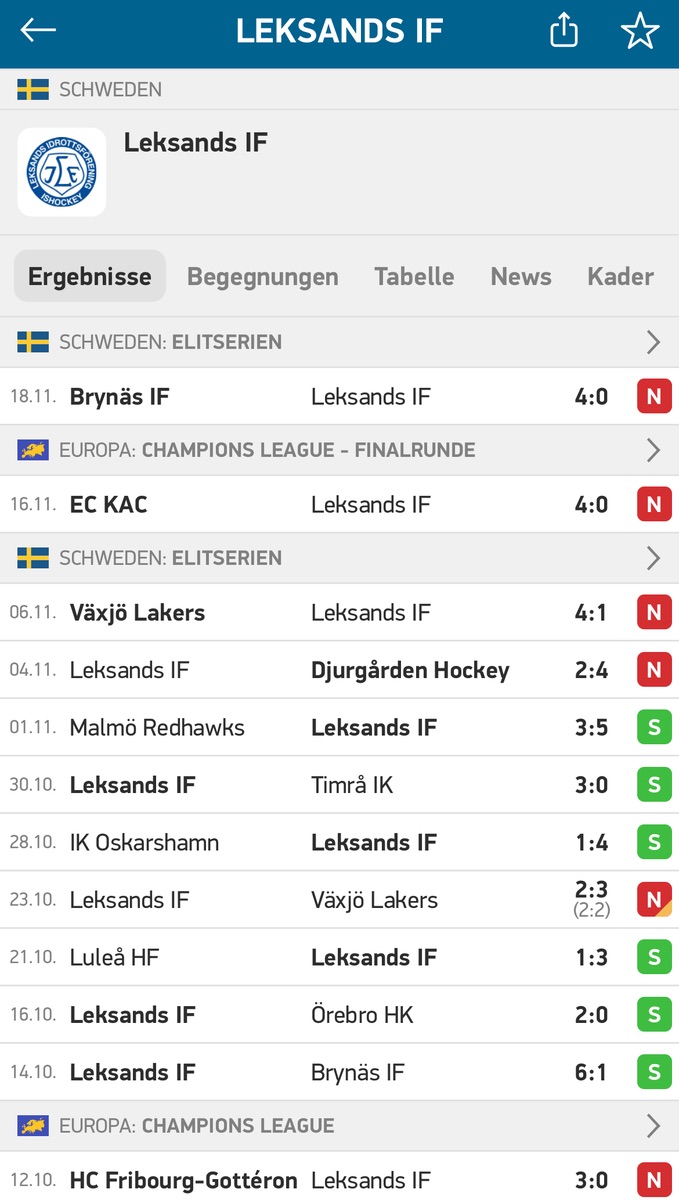The width and height of the screenshot is (679, 1200).
Task: Open the HC Fribourg-Gottéron vs Leksands match
Action: coord(339,1180)
